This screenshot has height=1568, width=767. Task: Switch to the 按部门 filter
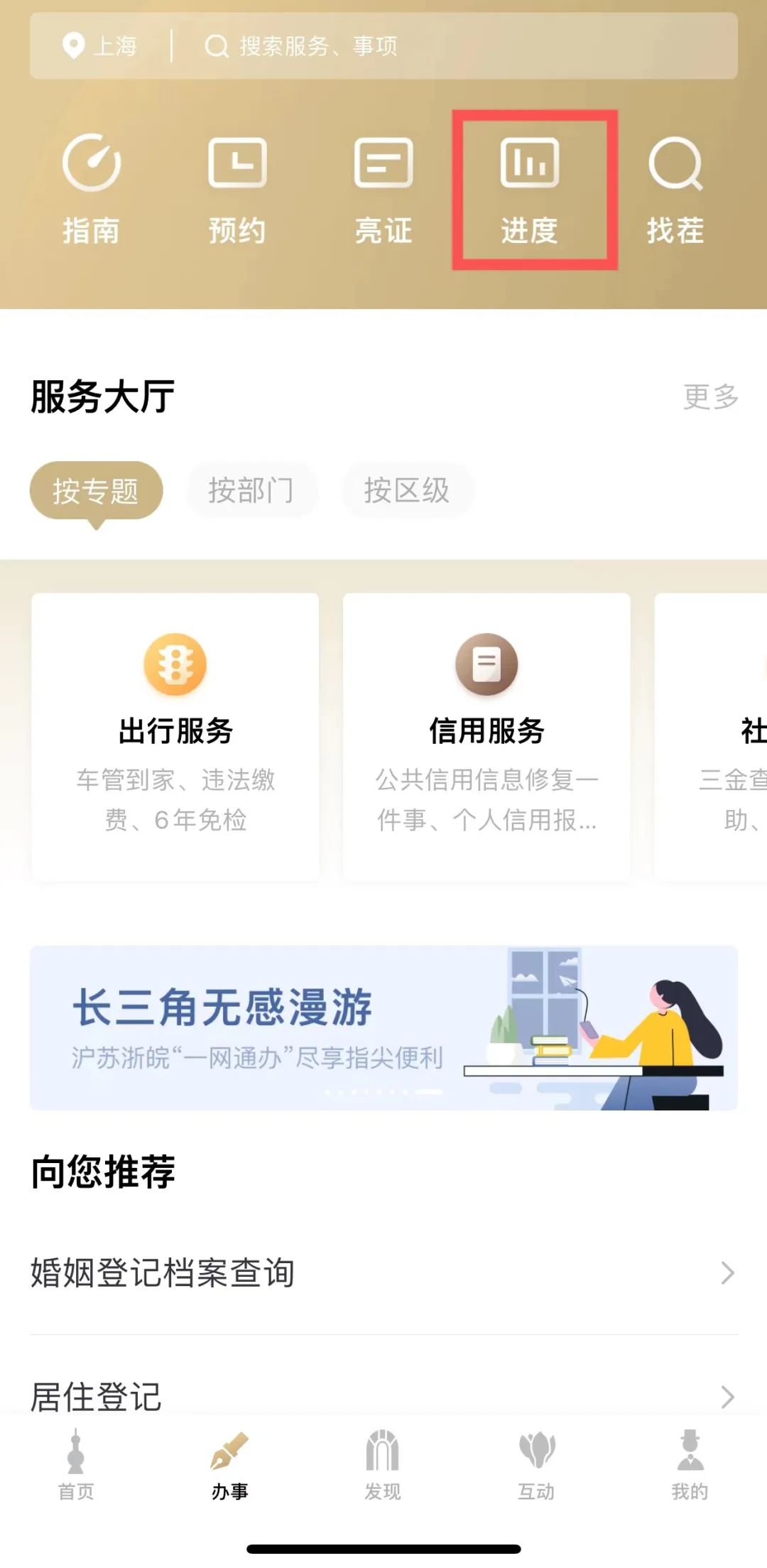pos(251,491)
